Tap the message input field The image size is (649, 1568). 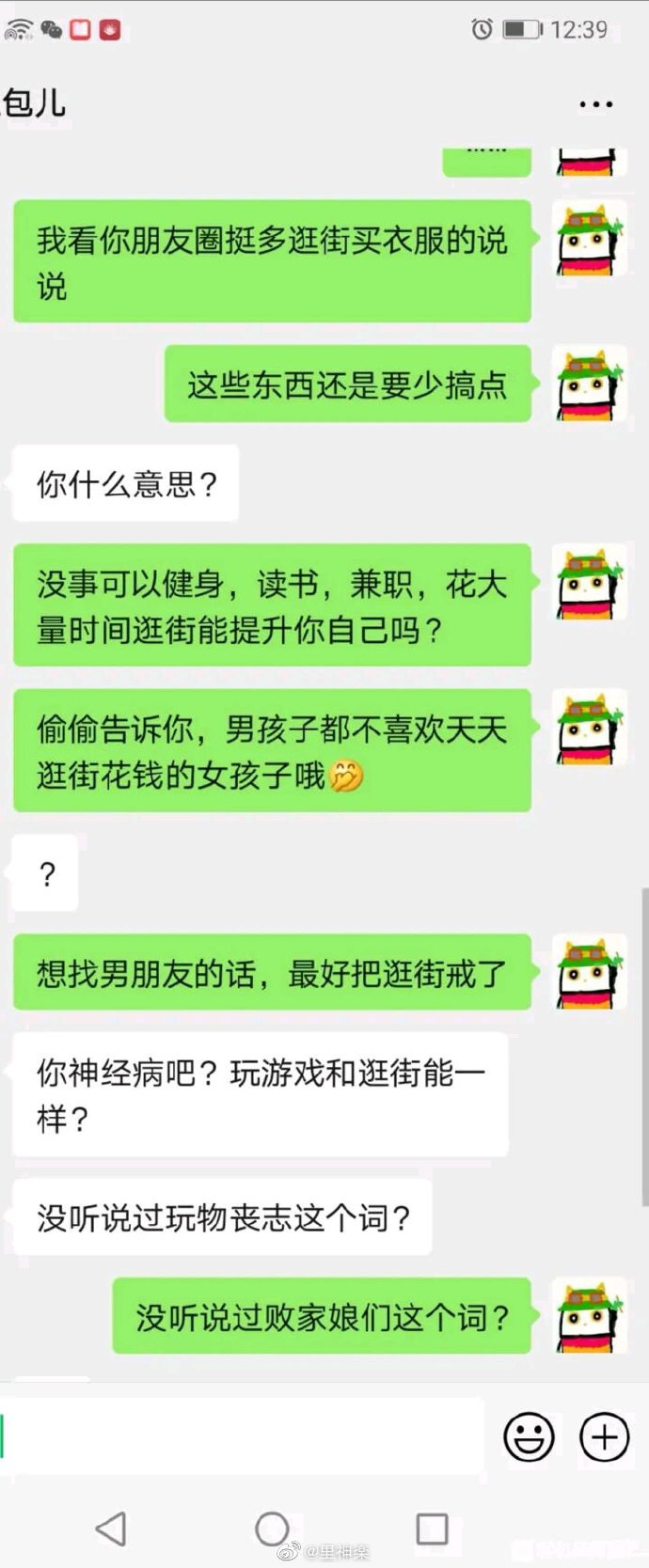[x=245, y=1435]
